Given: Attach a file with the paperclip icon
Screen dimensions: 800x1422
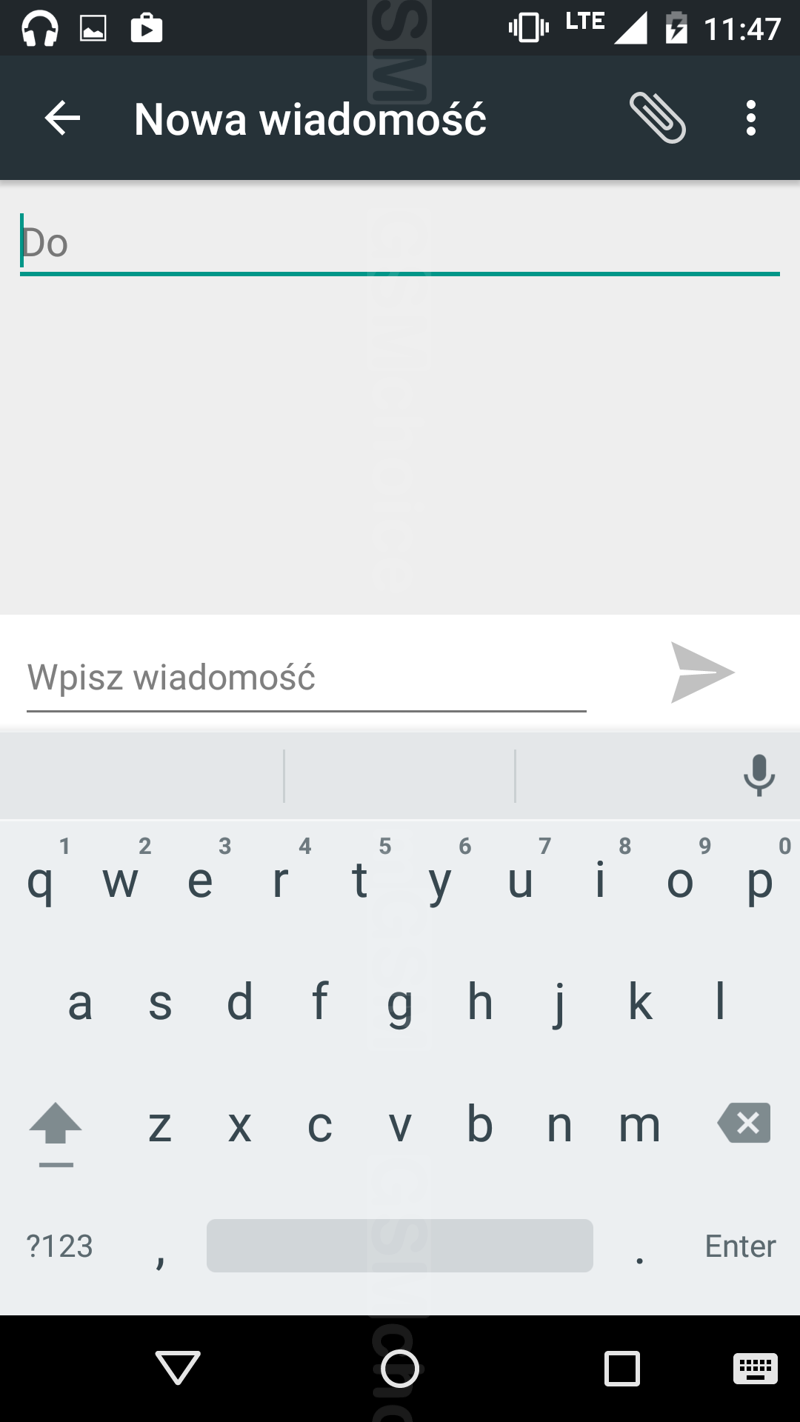Looking at the screenshot, I should point(657,118).
